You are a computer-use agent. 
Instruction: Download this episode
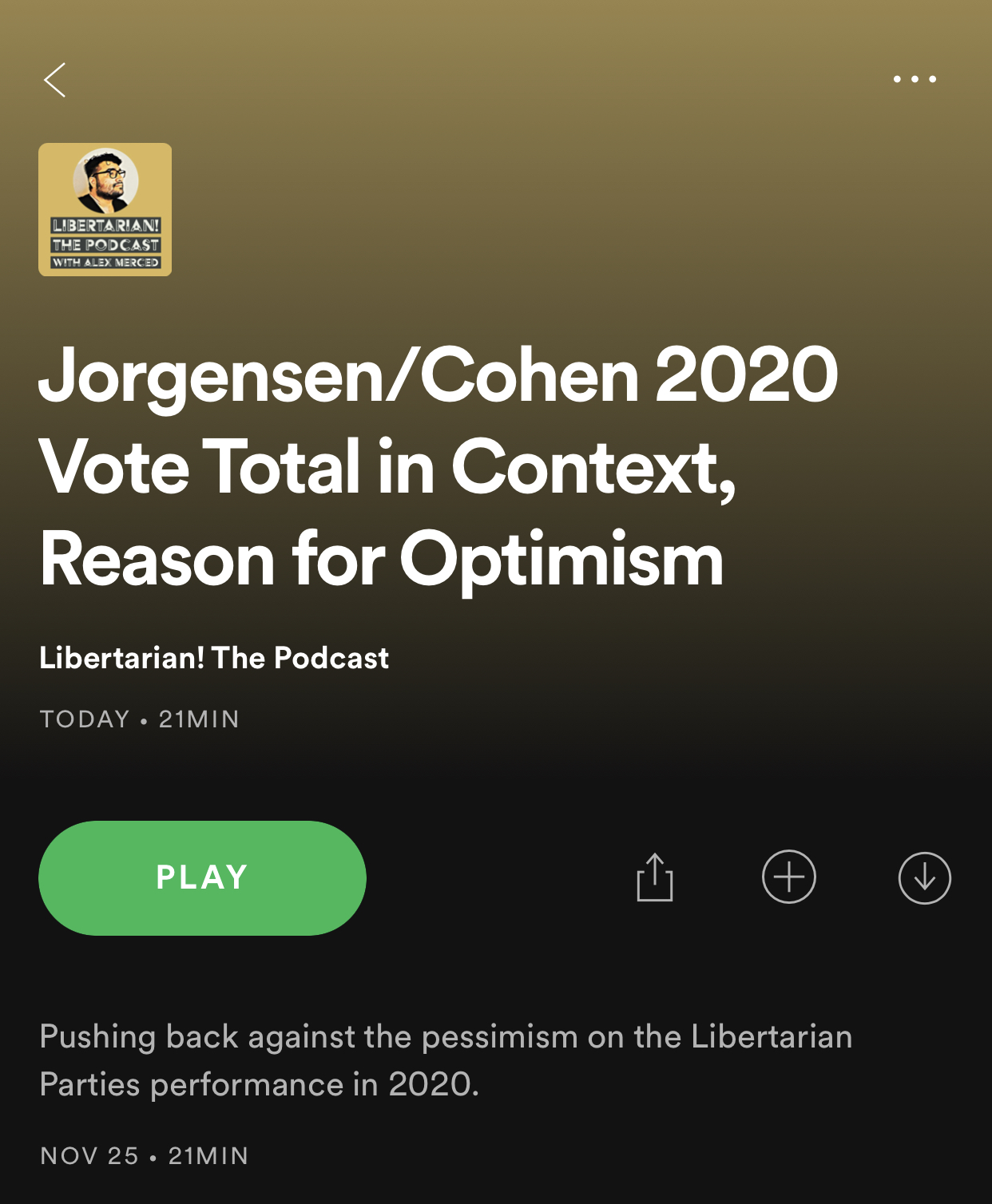[925, 878]
